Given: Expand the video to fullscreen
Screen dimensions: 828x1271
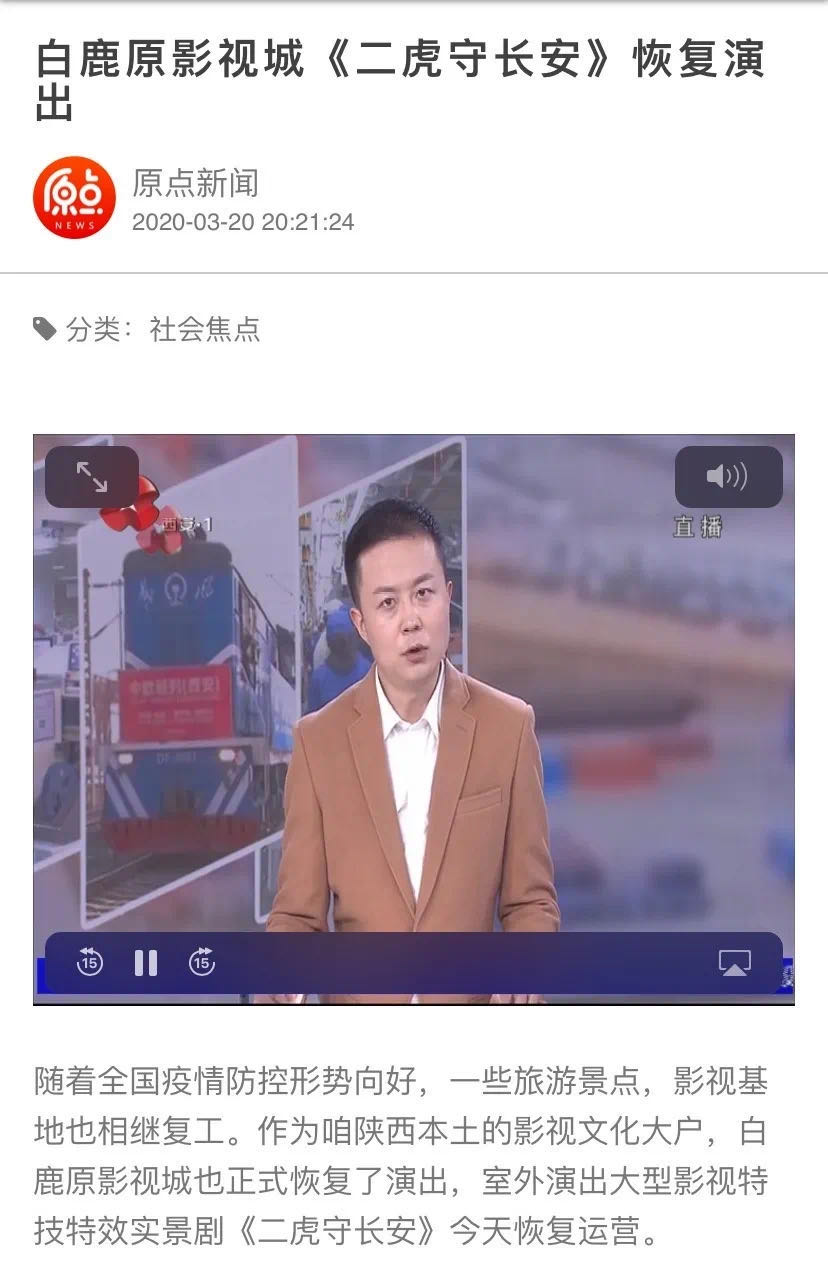Looking at the screenshot, I should point(92,477).
